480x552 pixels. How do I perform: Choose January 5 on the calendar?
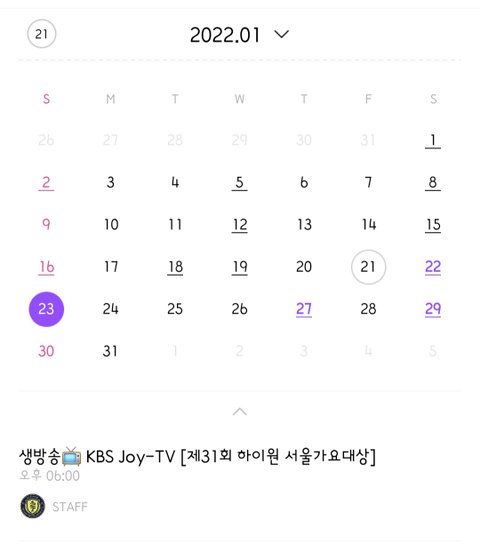239,183
